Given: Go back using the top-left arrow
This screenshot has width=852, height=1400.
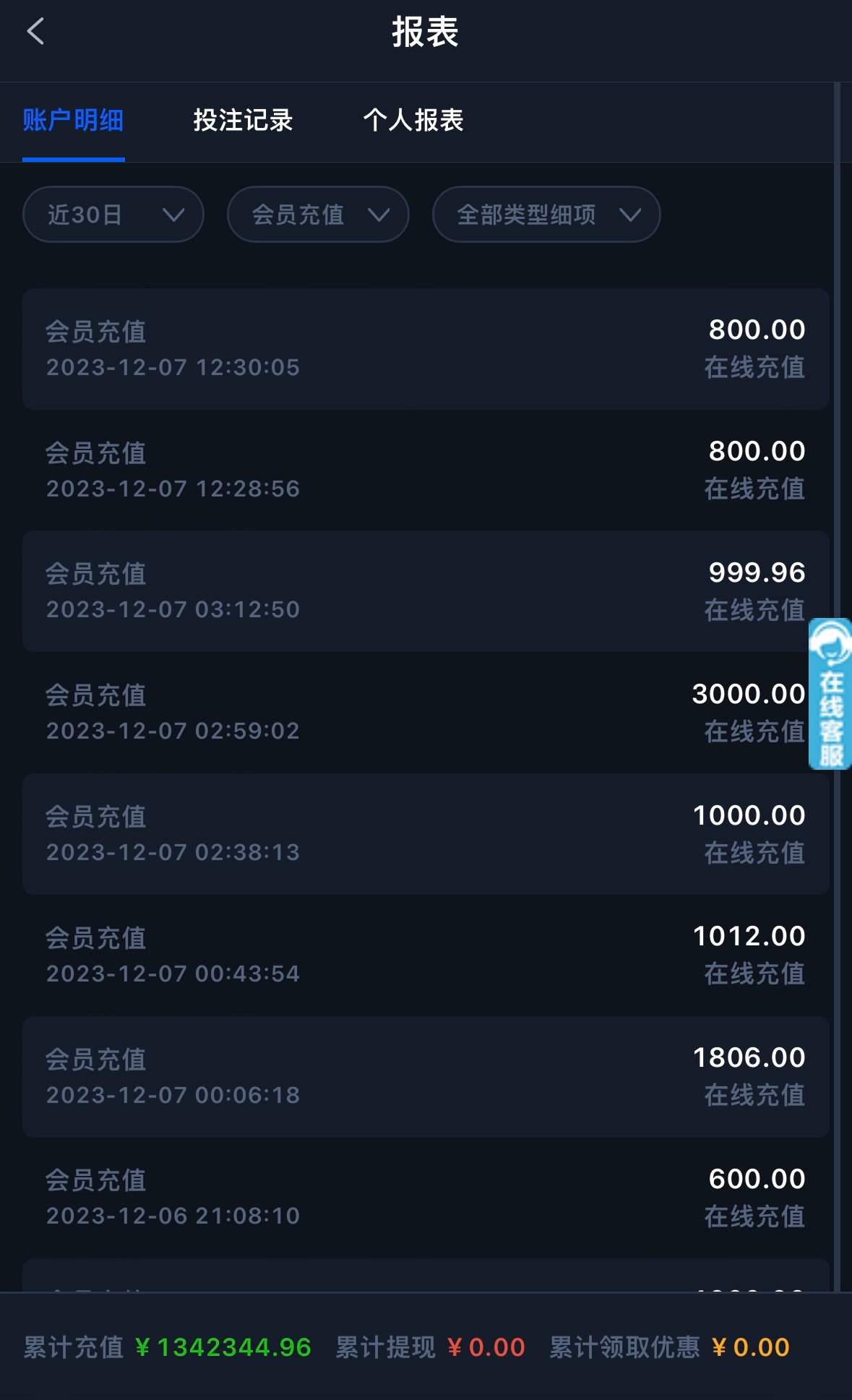Looking at the screenshot, I should pyautogui.click(x=35, y=32).
